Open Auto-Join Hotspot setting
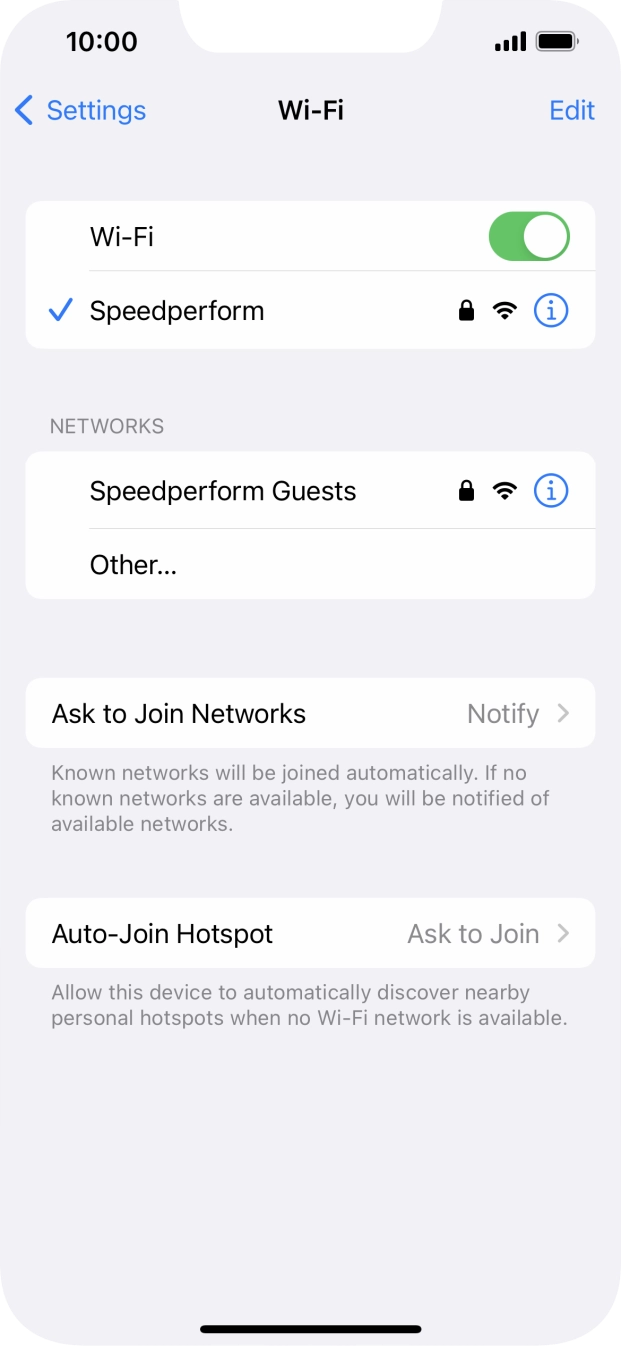The height and width of the screenshot is (1346, 621). point(310,933)
